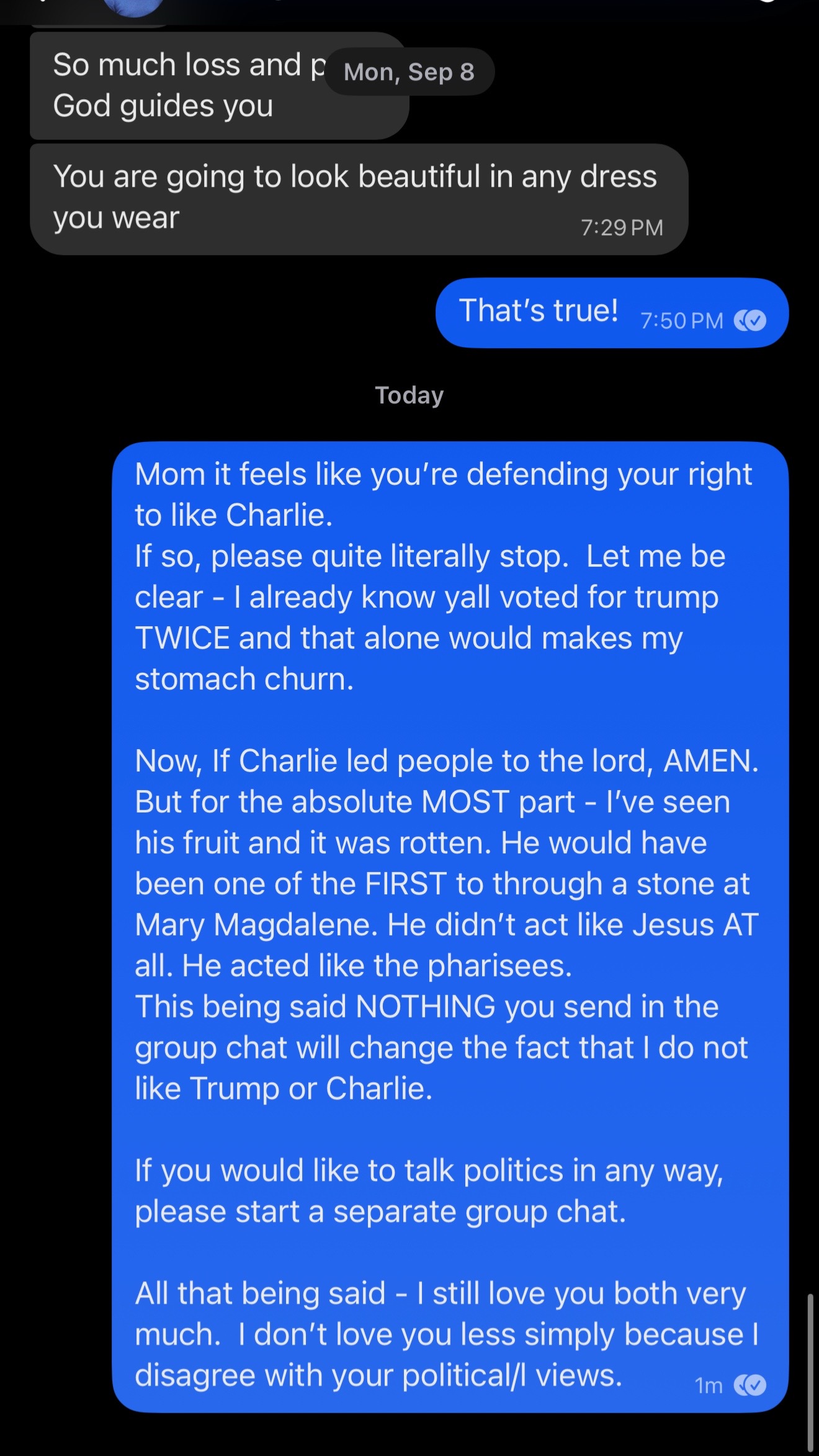
Task: Select the "look beautiful in any dress" message
Action: click(x=358, y=199)
